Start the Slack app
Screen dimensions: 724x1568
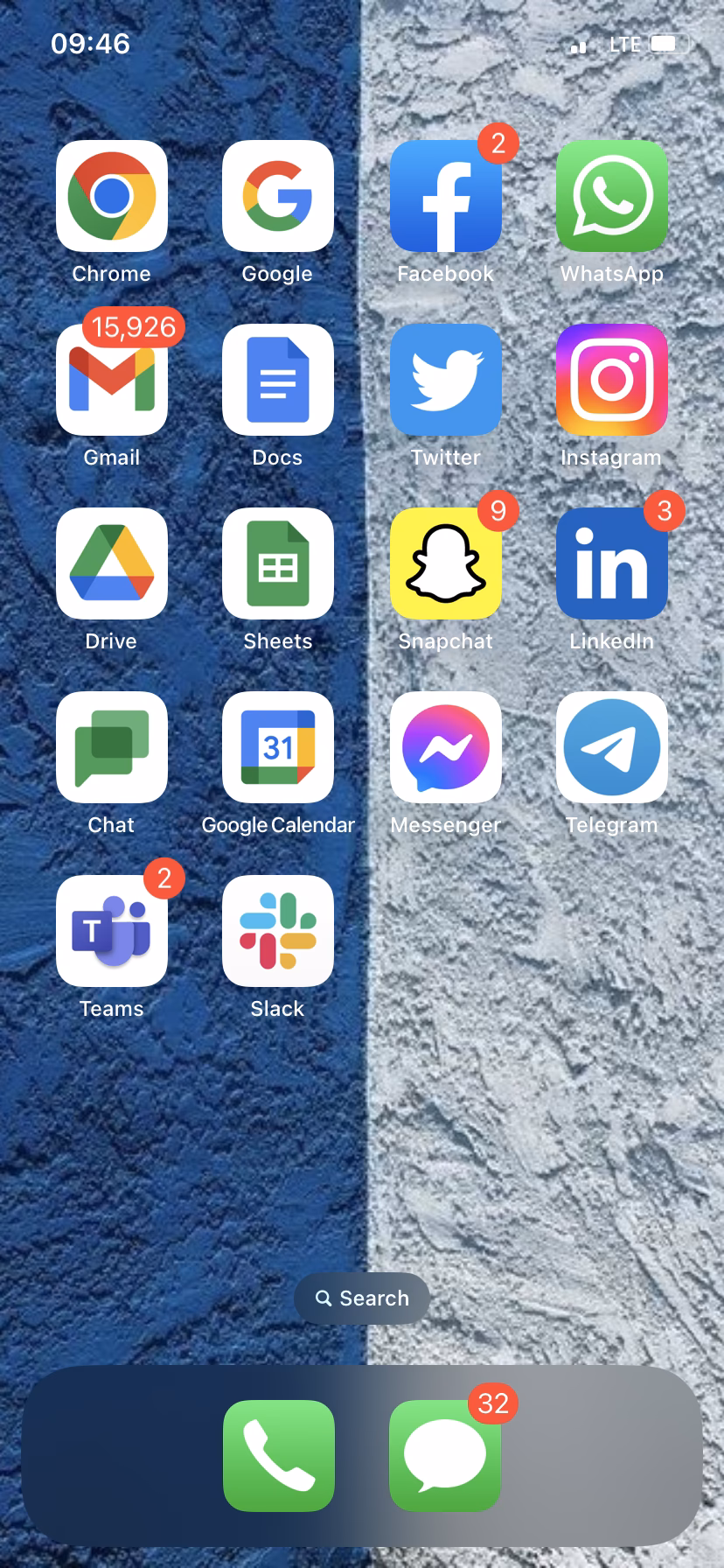point(278,930)
